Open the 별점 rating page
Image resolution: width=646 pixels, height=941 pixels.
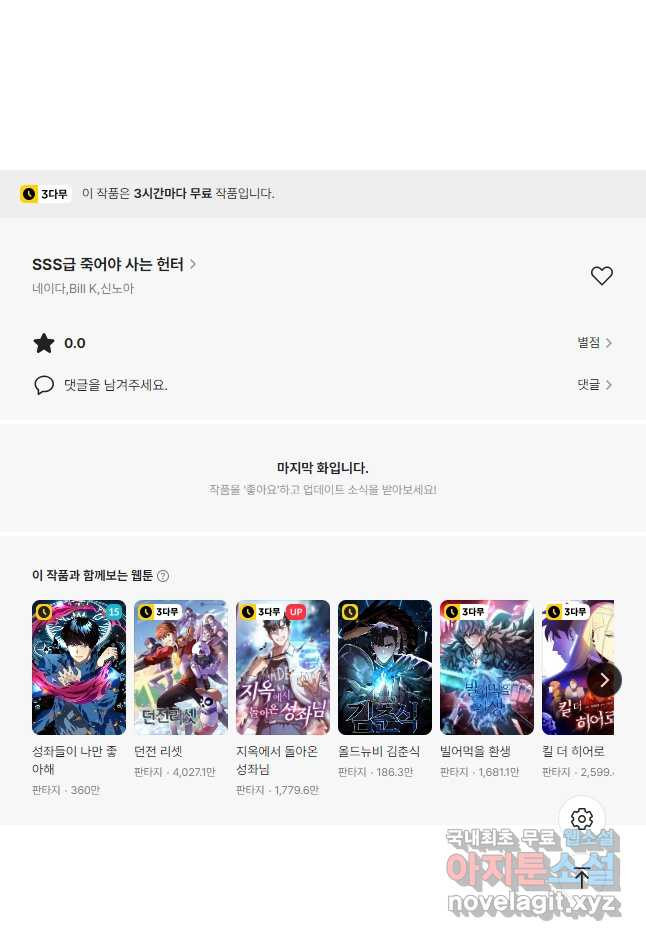tap(594, 343)
